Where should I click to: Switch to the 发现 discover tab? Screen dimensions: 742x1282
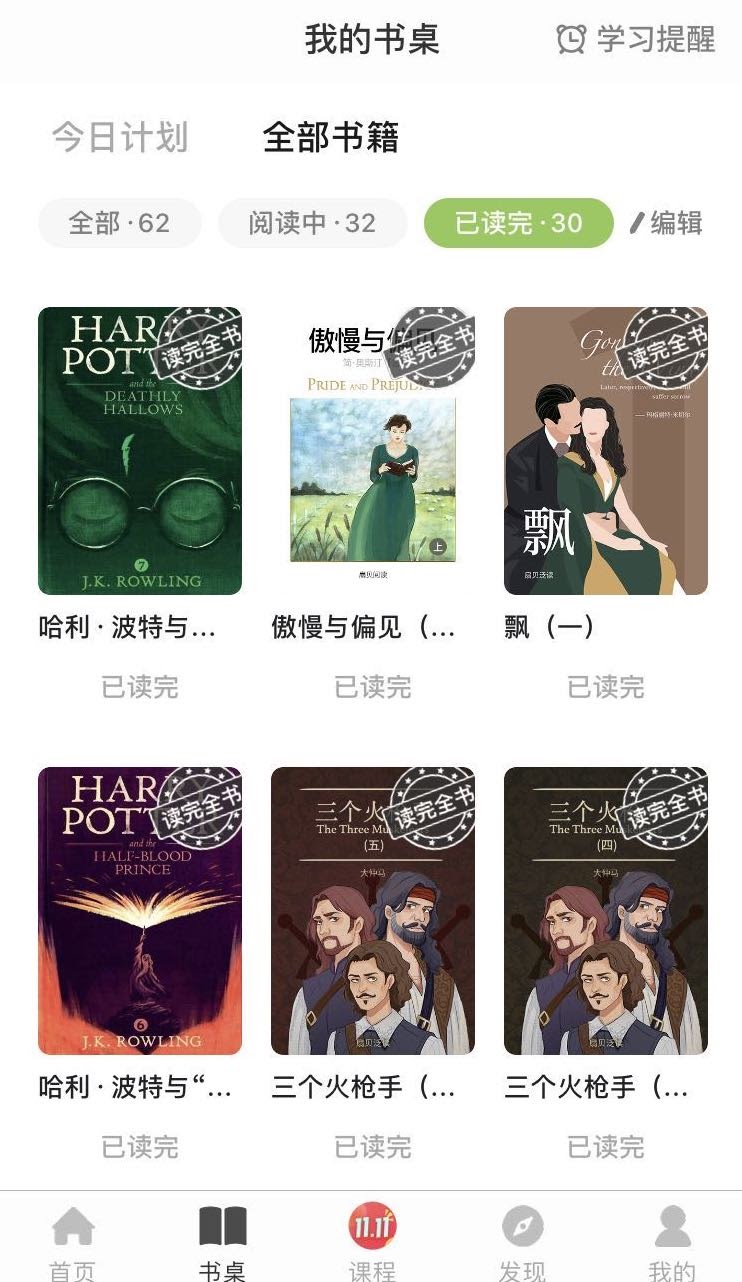(522, 1243)
